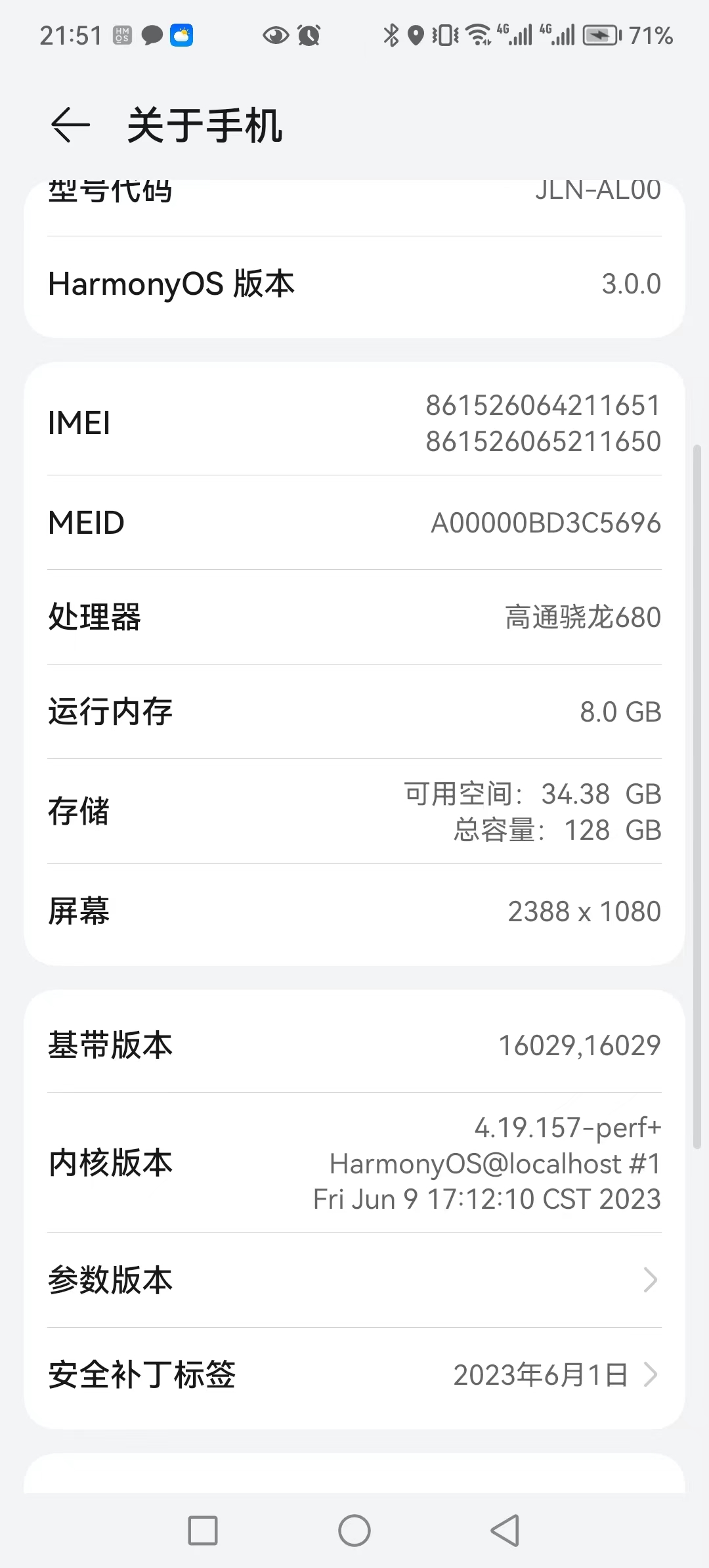Screen dimensions: 709x1568
Task: Tap the 存储 capacity row
Action: [354, 812]
